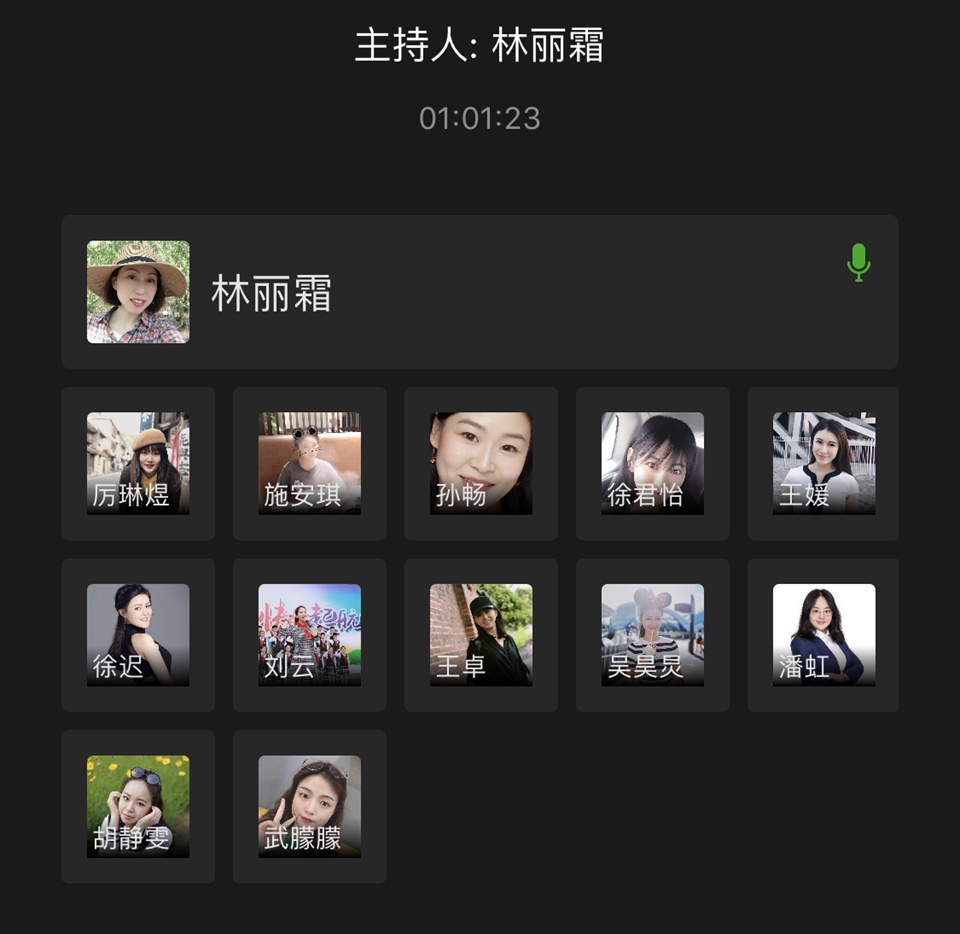View 潘虹's participant tile
This screenshot has width=960, height=934.
(x=823, y=635)
